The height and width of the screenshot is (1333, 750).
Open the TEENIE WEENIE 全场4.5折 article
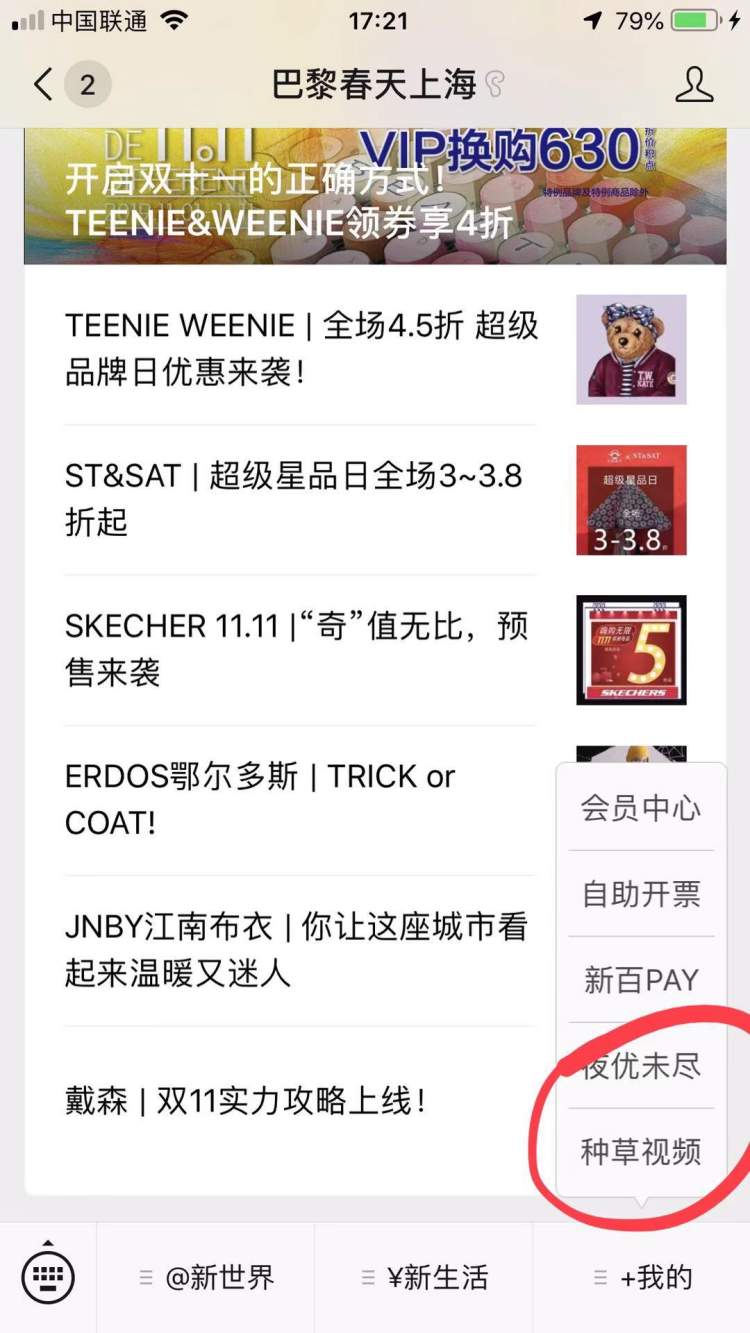click(x=300, y=349)
